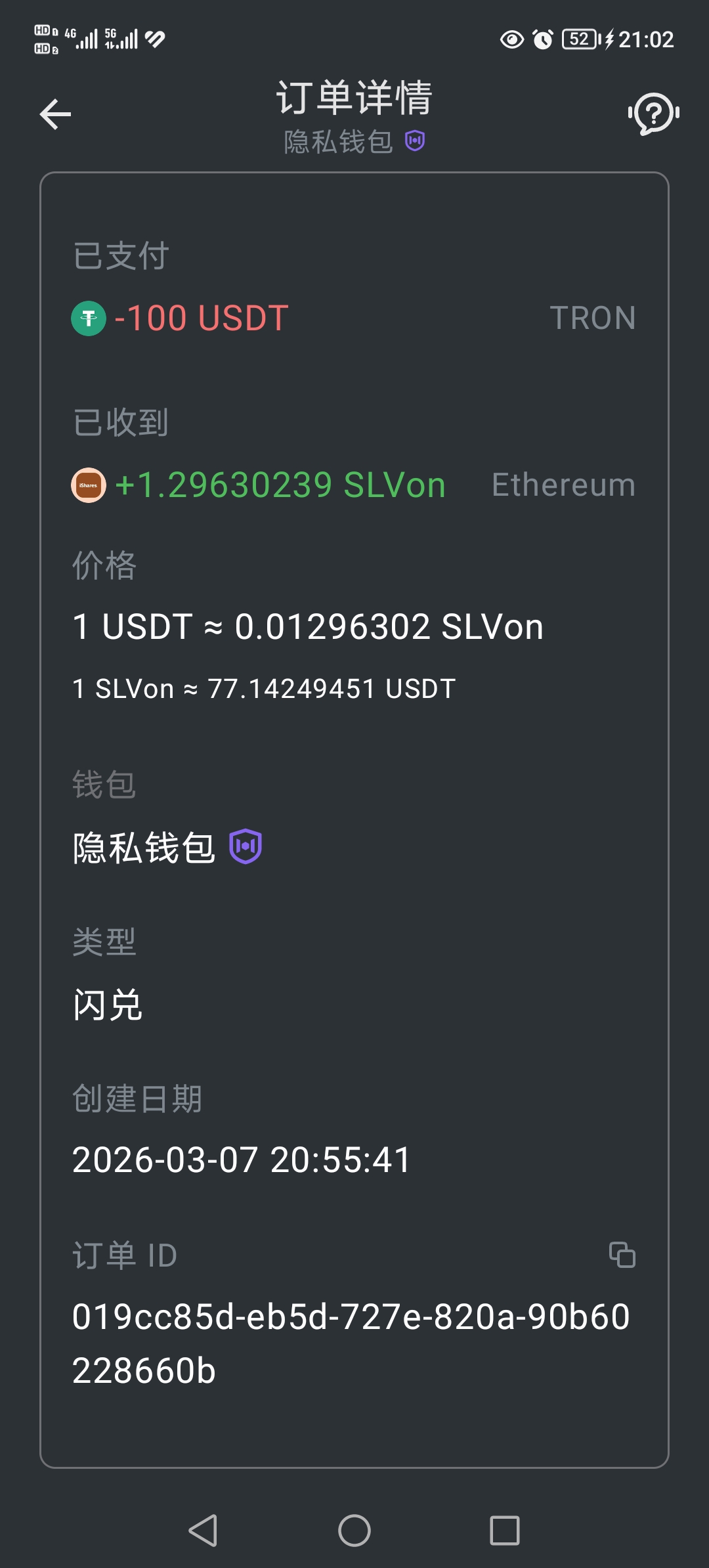The height and width of the screenshot is (1568, 709).
Task: Open customer support help icon
Action: tap(653, 114)
